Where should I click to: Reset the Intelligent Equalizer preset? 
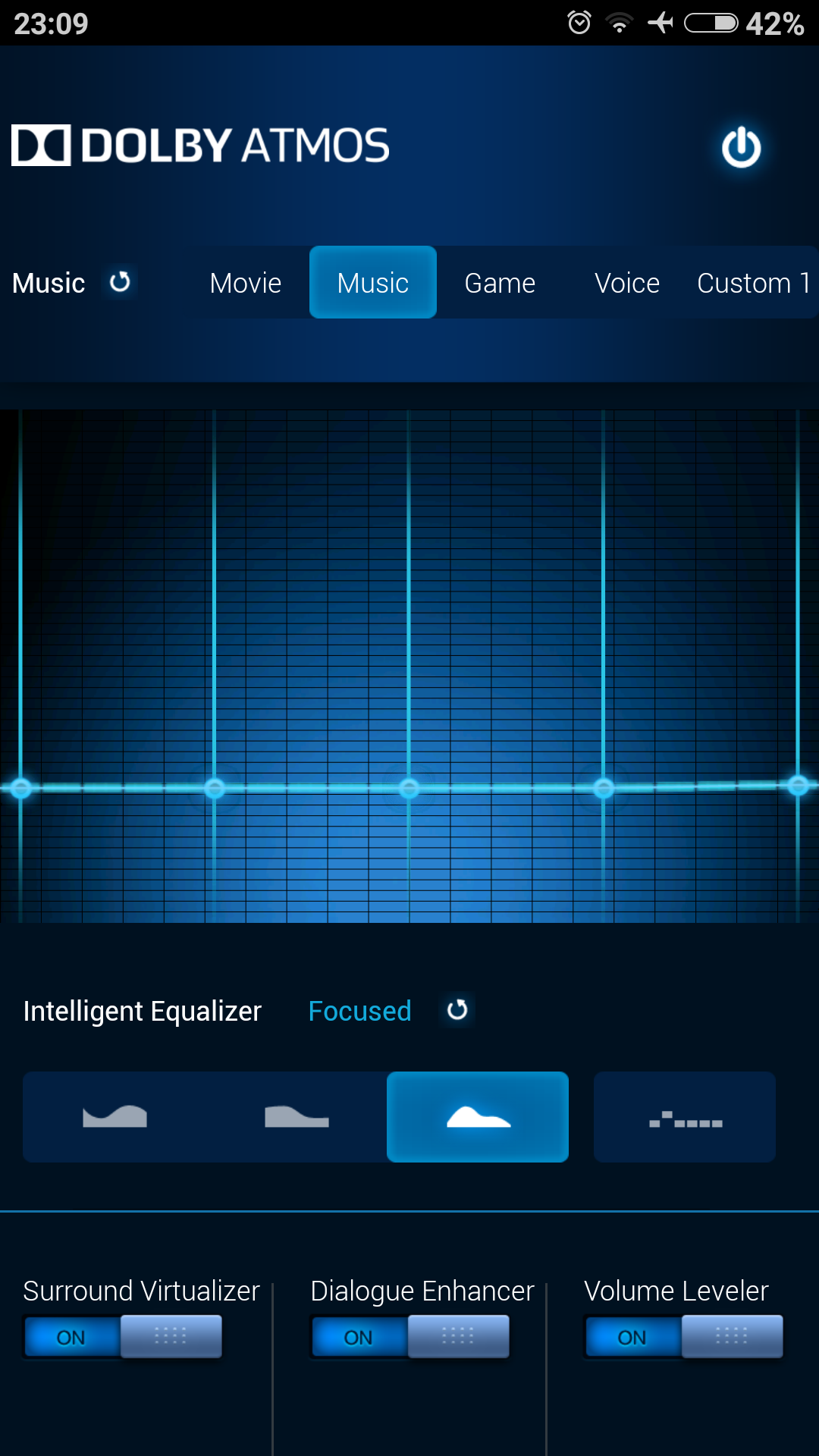457,1010
